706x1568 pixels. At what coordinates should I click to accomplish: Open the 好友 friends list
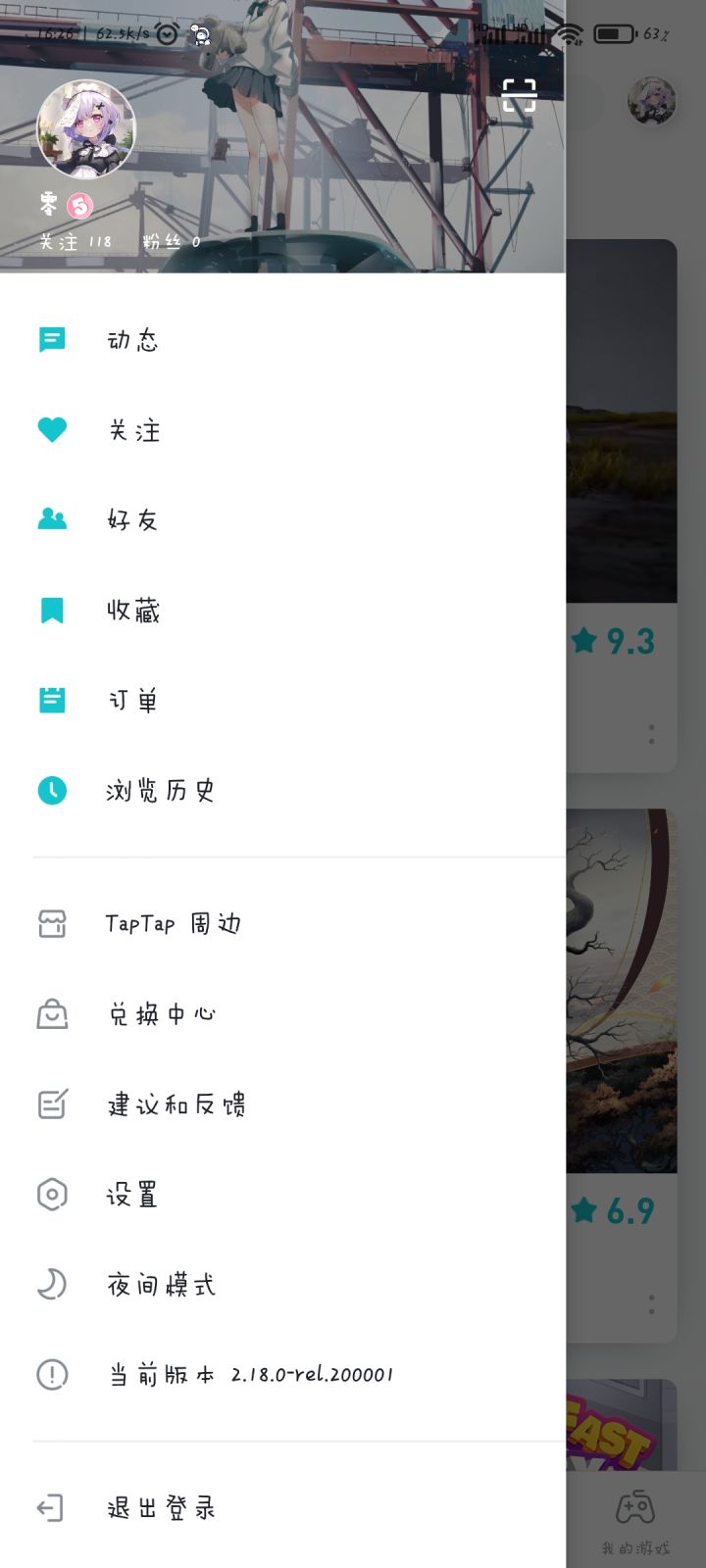pyautogui.click(x=132, y=519)
